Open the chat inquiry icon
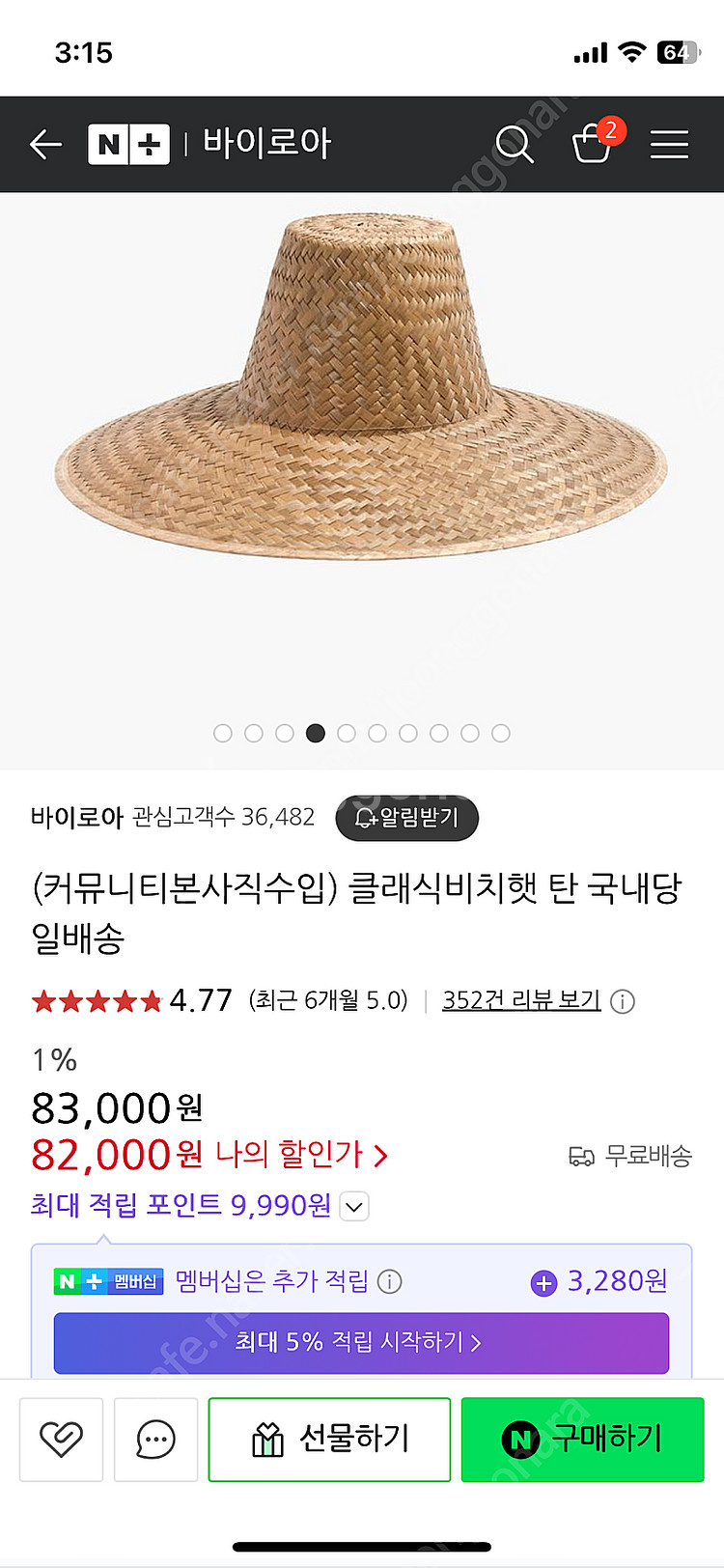 click(155, 1440)
